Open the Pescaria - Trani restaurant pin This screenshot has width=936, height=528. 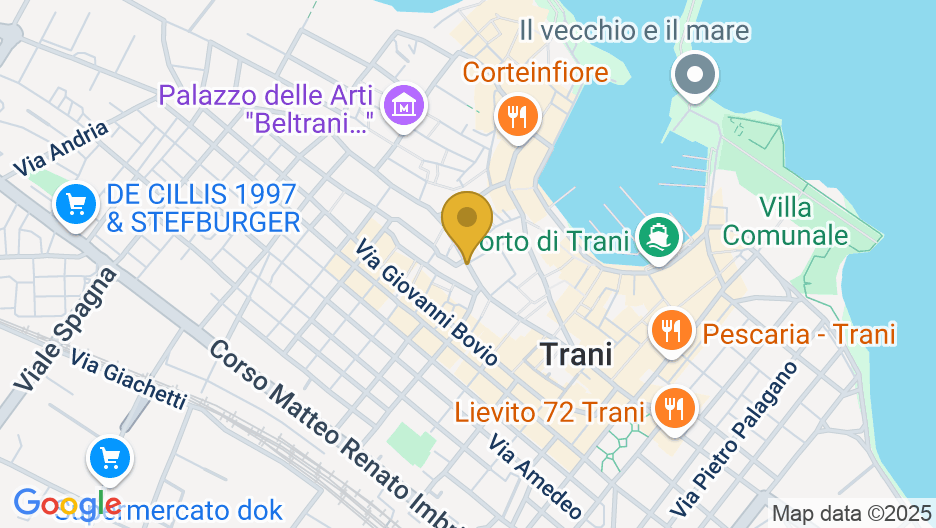coord(672,330)
